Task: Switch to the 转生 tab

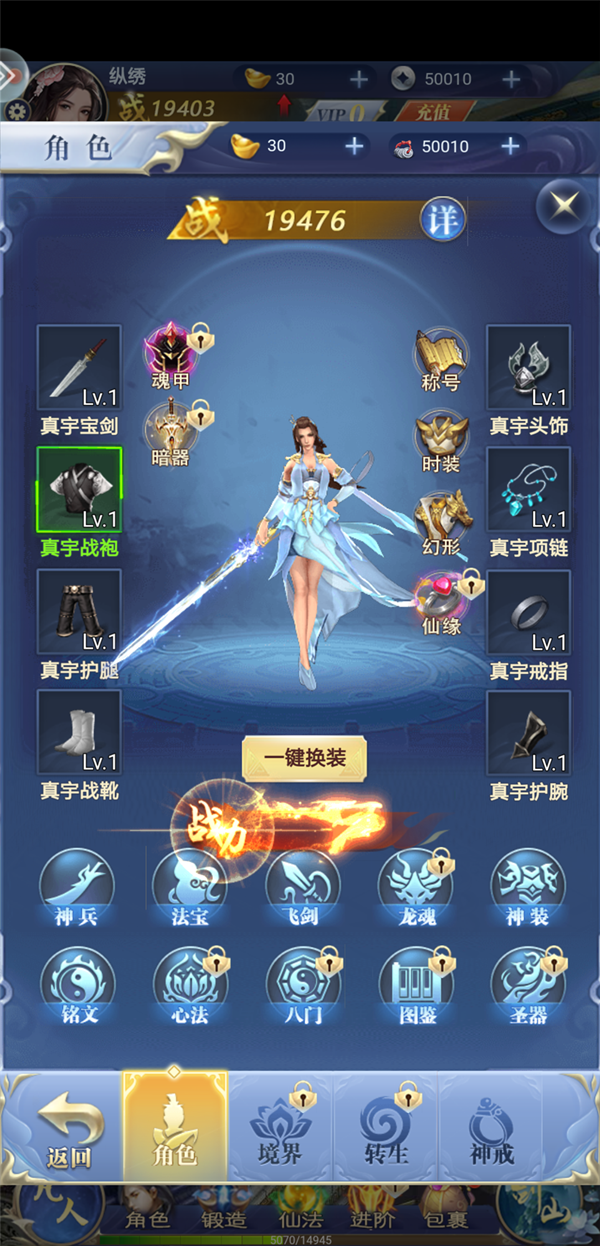Action: (x=386, y=1132)
